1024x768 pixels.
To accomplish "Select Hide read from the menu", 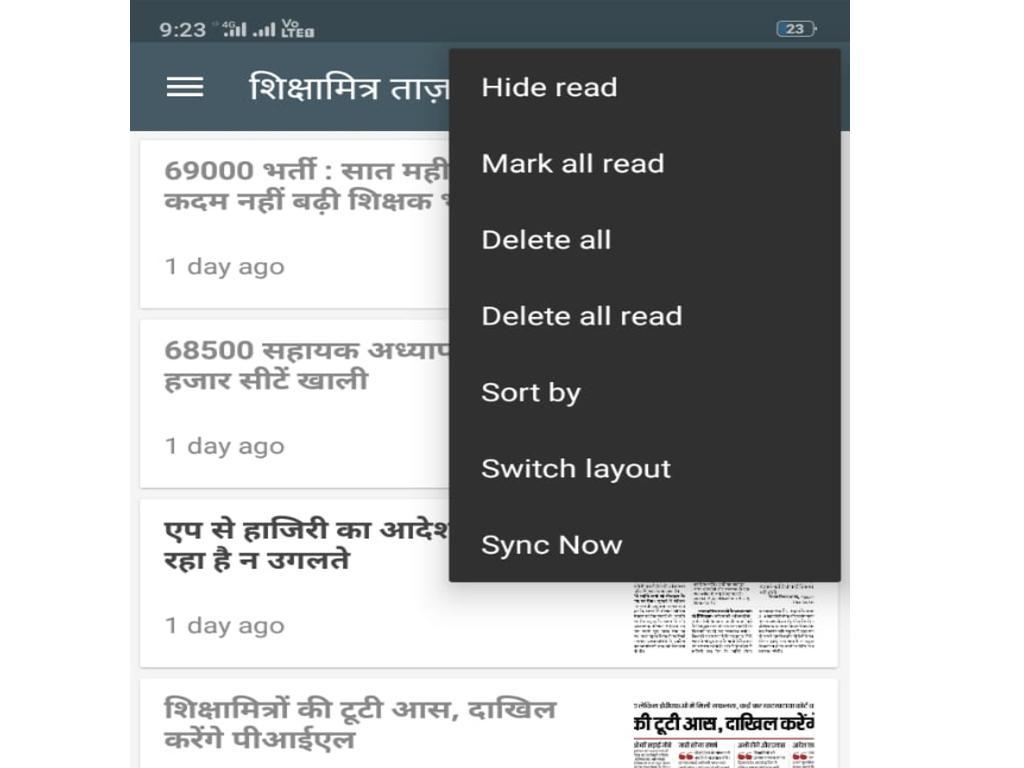I will [x=549, y=88].
